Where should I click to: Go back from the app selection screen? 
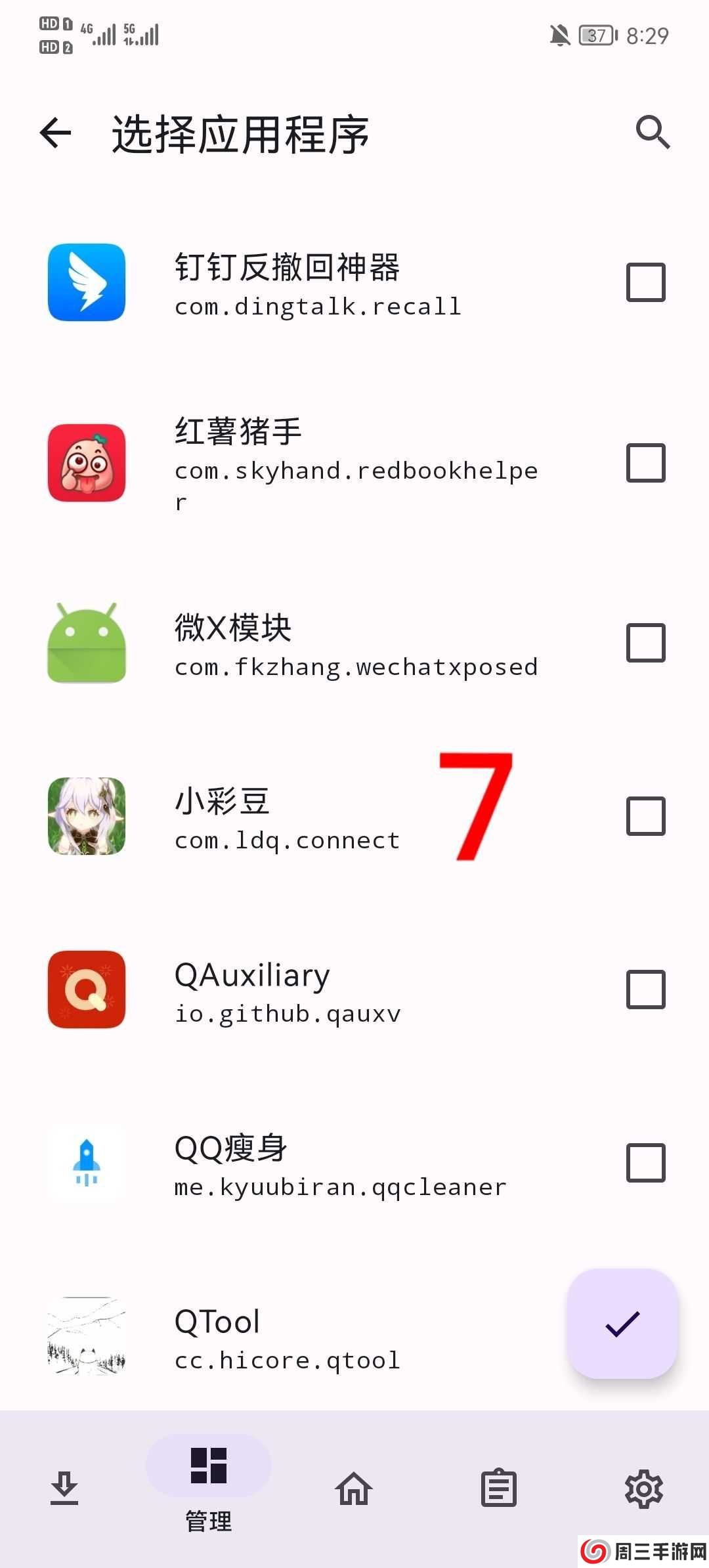click(x=56, y=133)
